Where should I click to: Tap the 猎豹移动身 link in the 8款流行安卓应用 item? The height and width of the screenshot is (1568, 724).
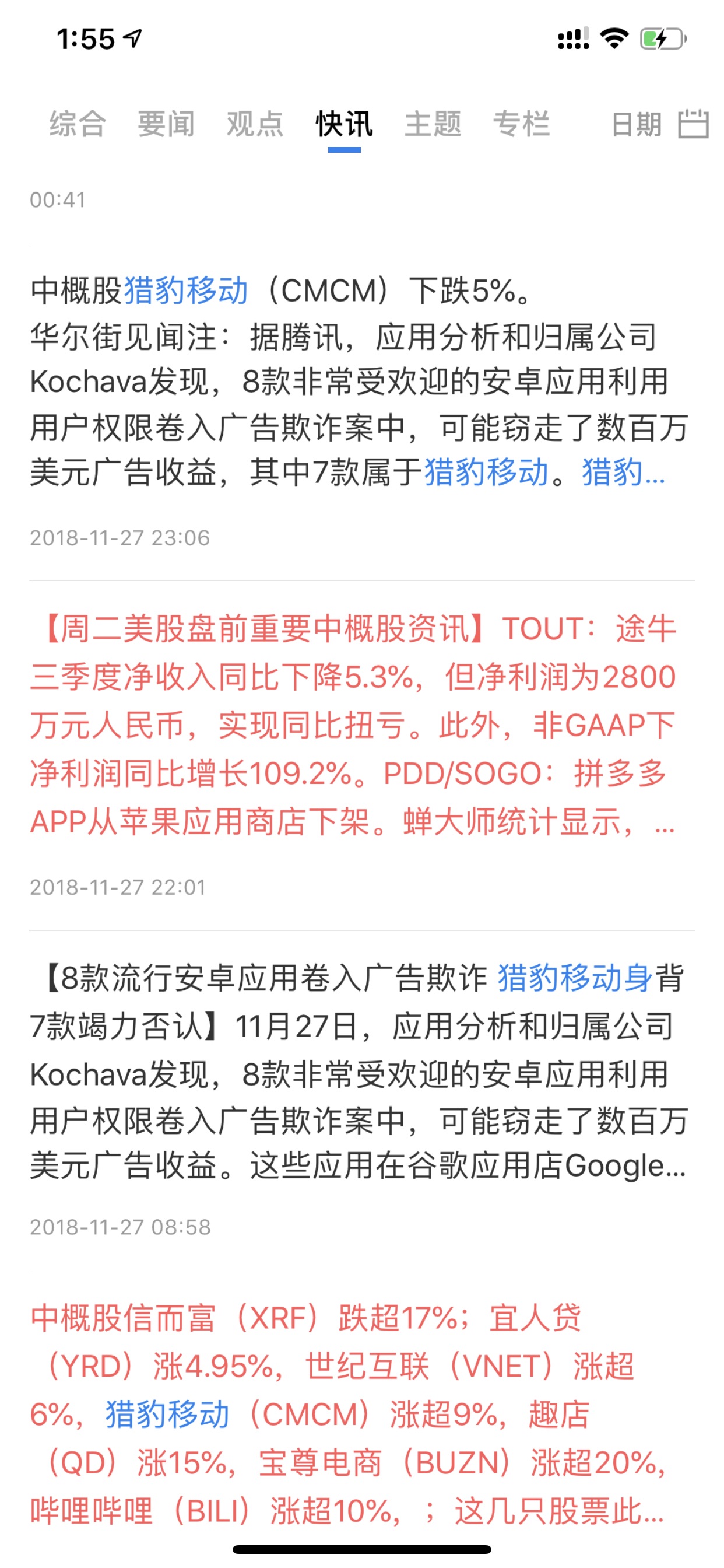575,978
